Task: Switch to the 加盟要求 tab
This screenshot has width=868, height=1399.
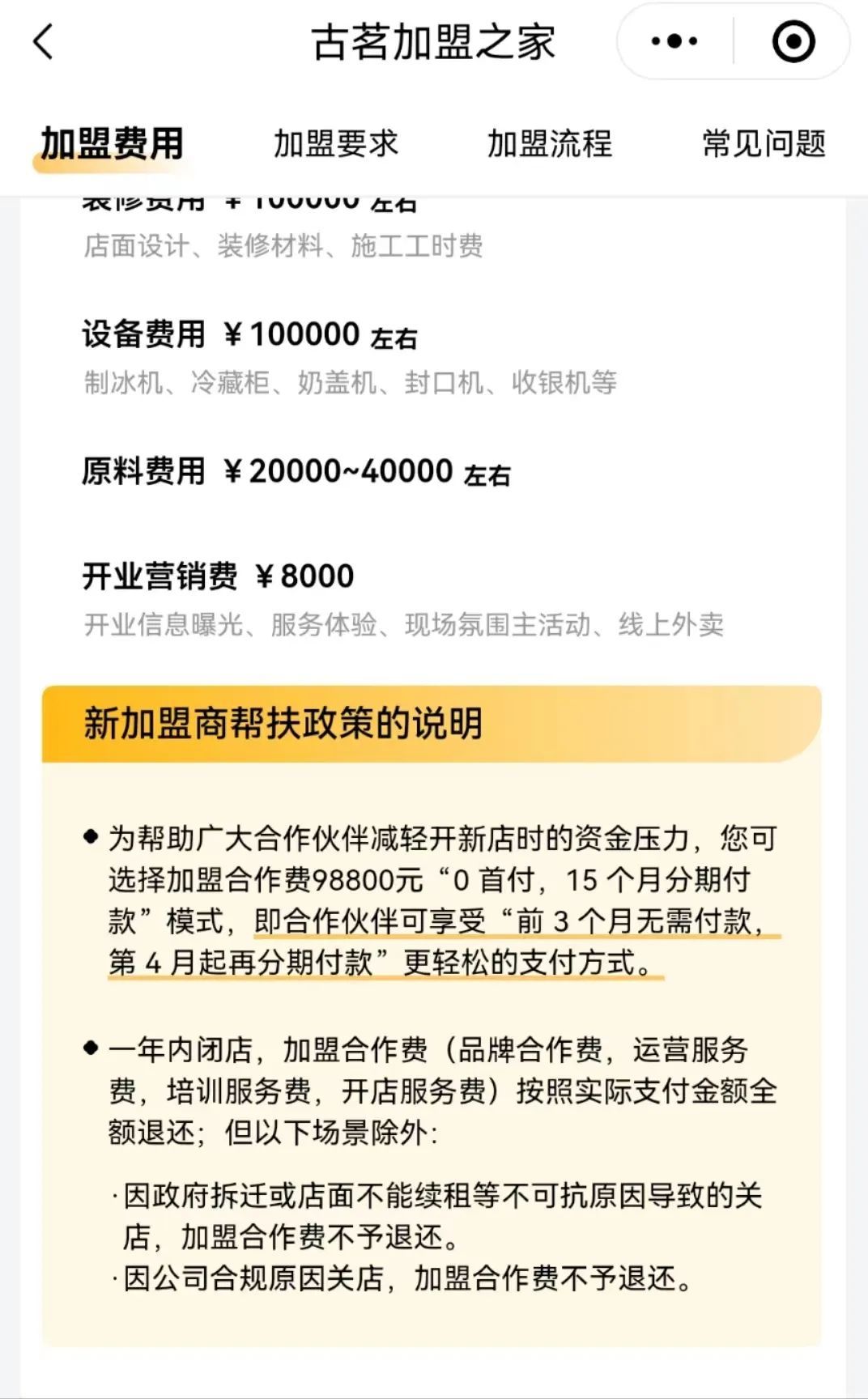Action: (x=336, y=144)
